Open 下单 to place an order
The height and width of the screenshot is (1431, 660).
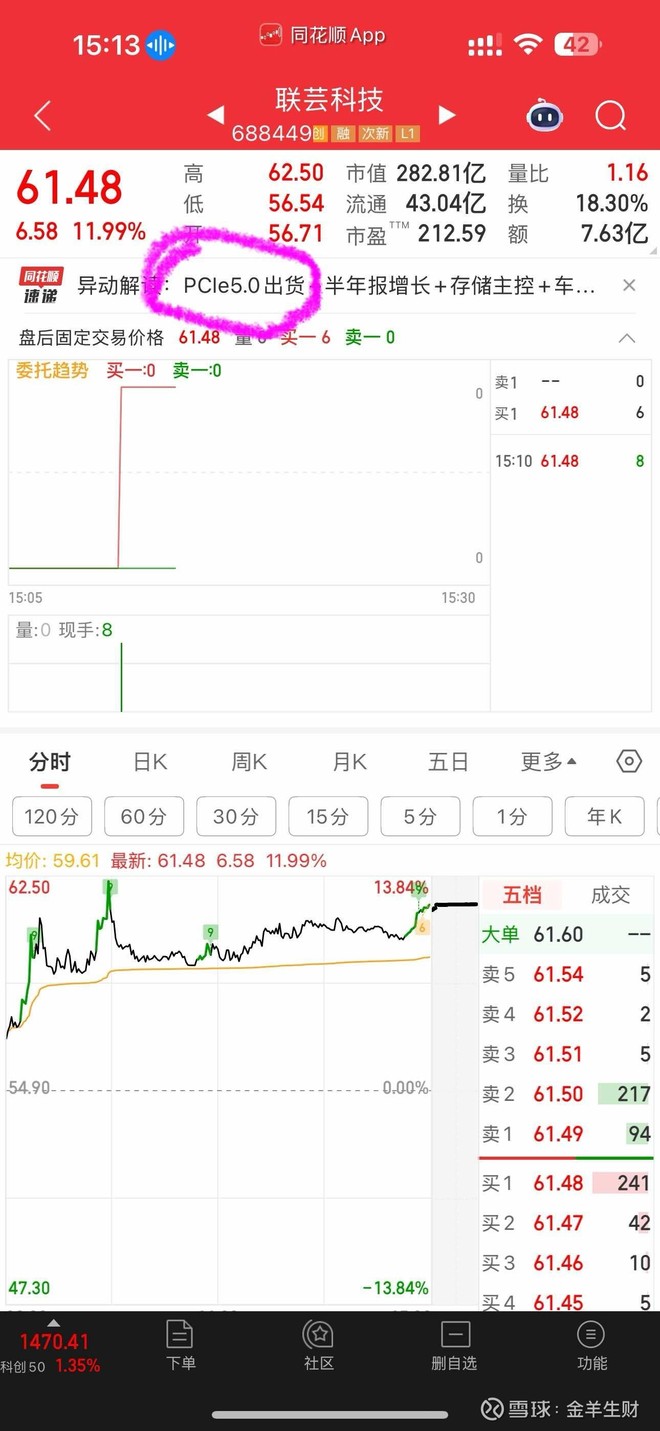click(180, 1344)
